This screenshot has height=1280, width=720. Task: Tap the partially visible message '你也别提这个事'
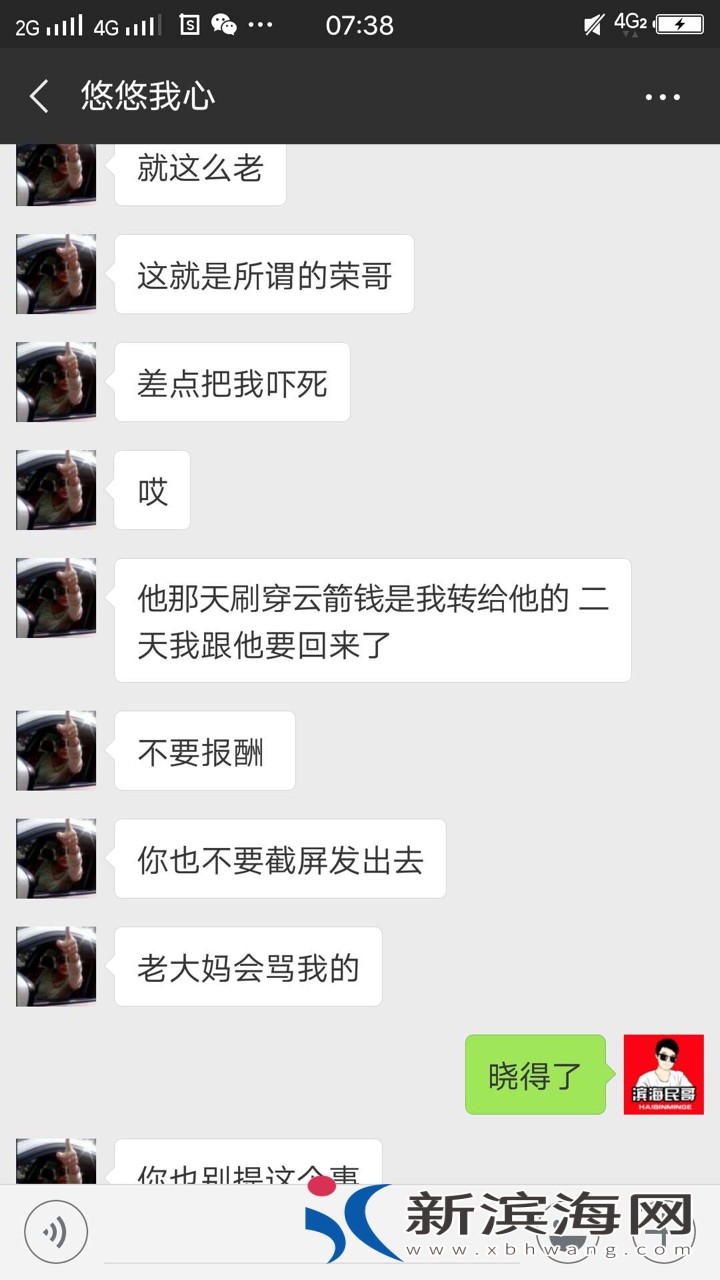click(x=248, y=1168)
